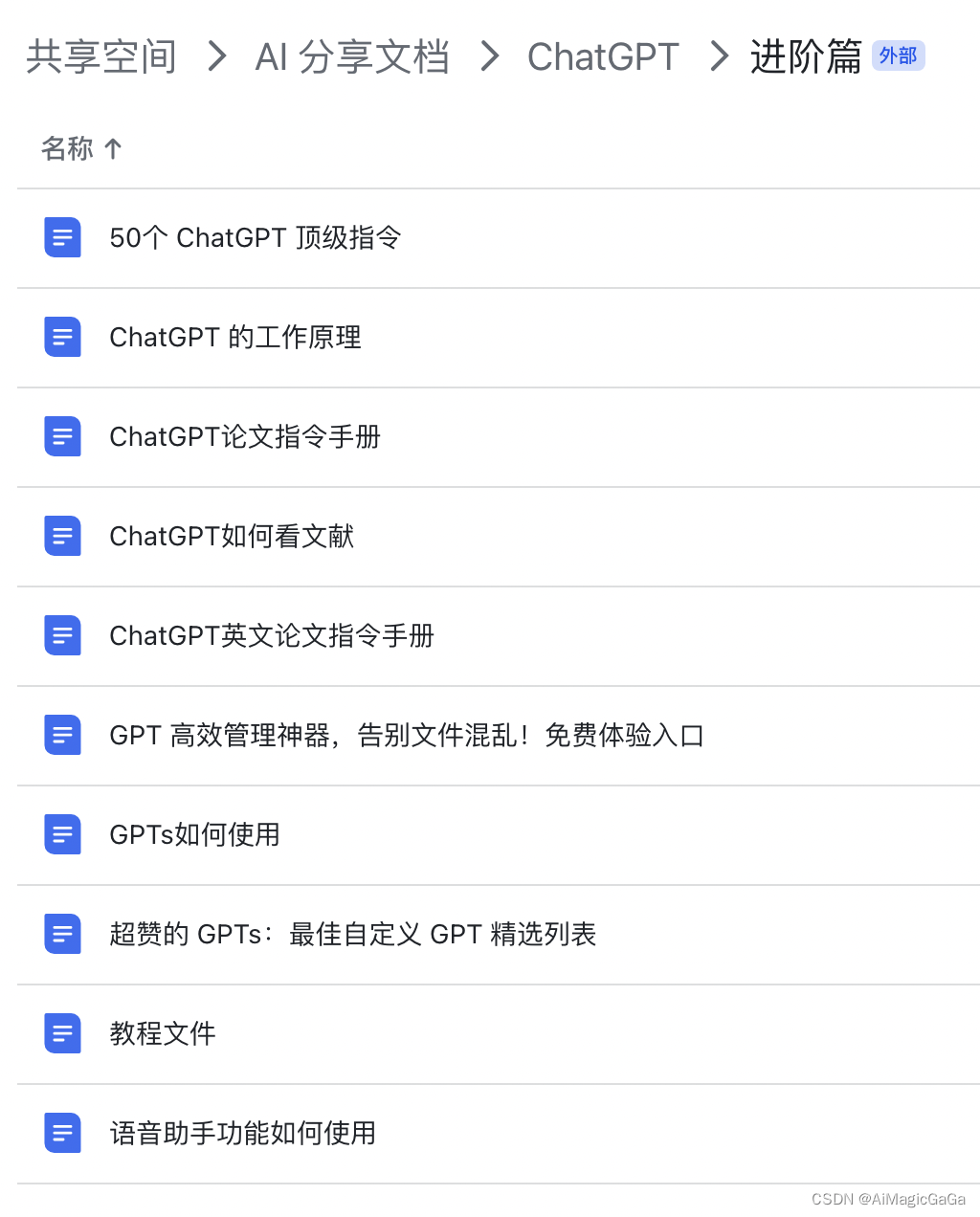The image size is (980, 1217).
Task: Open ChatGPT 的工作原理 document
Action: click(x=235, y=337)
